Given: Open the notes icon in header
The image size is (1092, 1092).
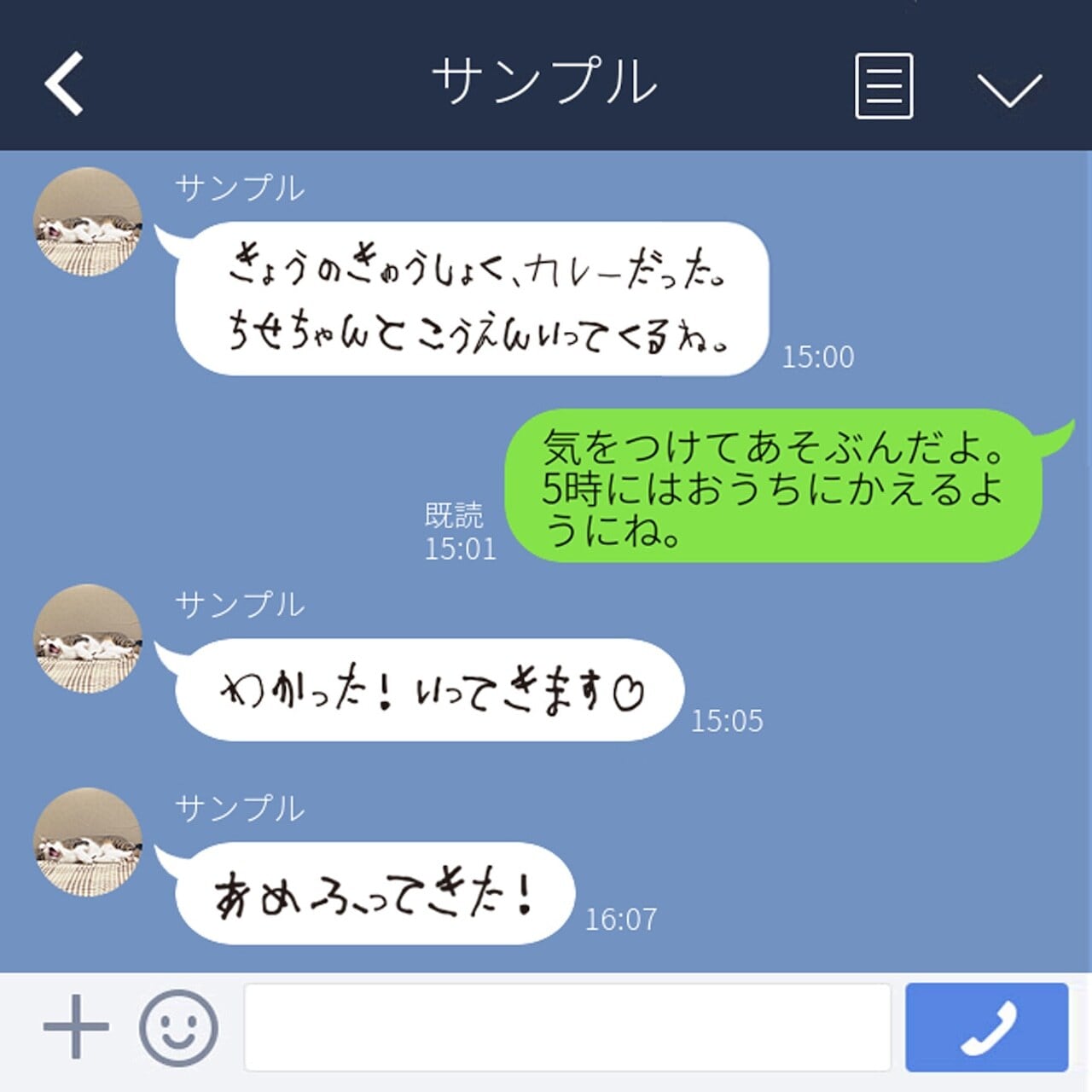Looking at the screenshot, I should coord(884,85).
